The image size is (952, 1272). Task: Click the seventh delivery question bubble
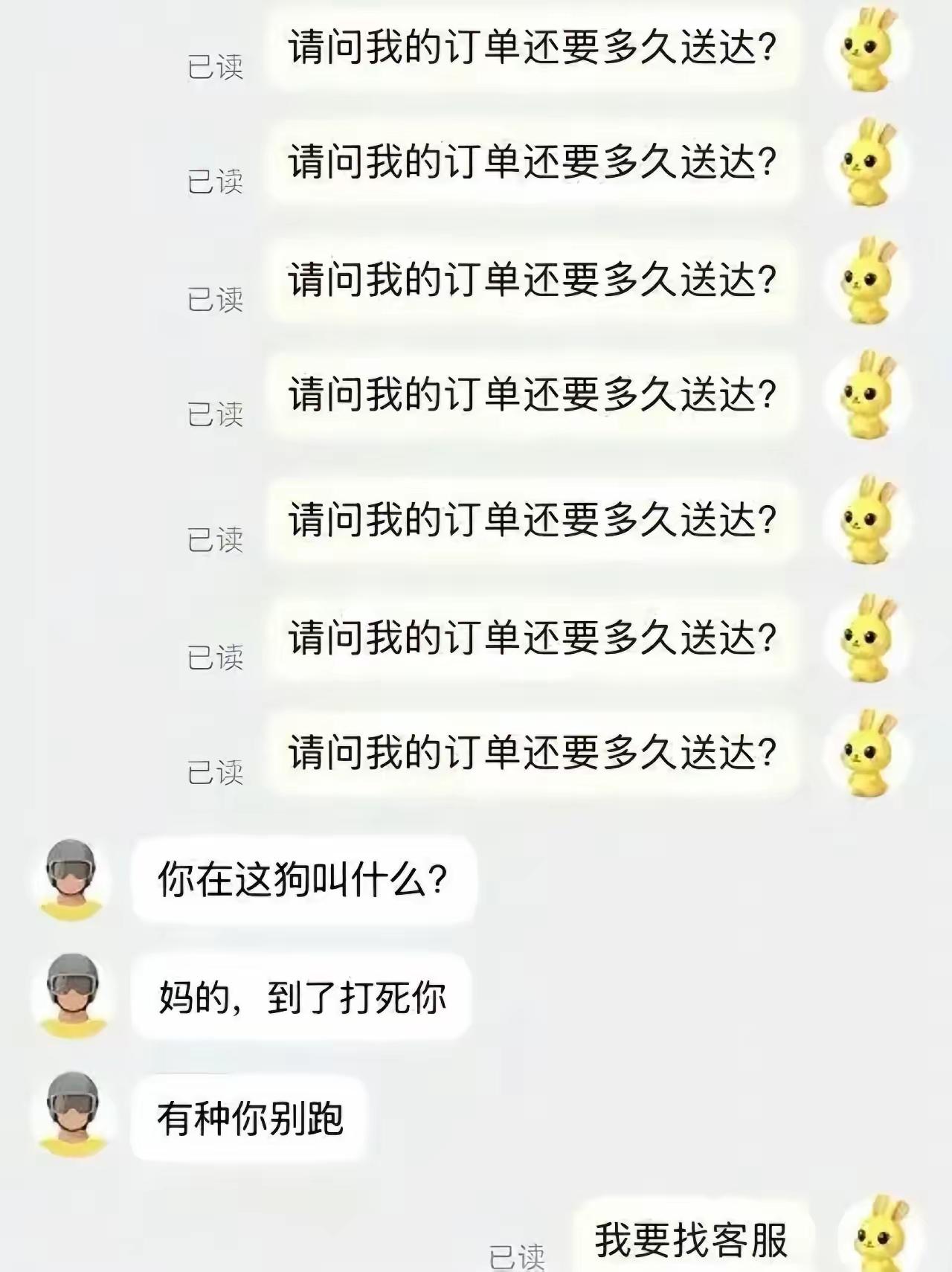[x=532, y=752]
